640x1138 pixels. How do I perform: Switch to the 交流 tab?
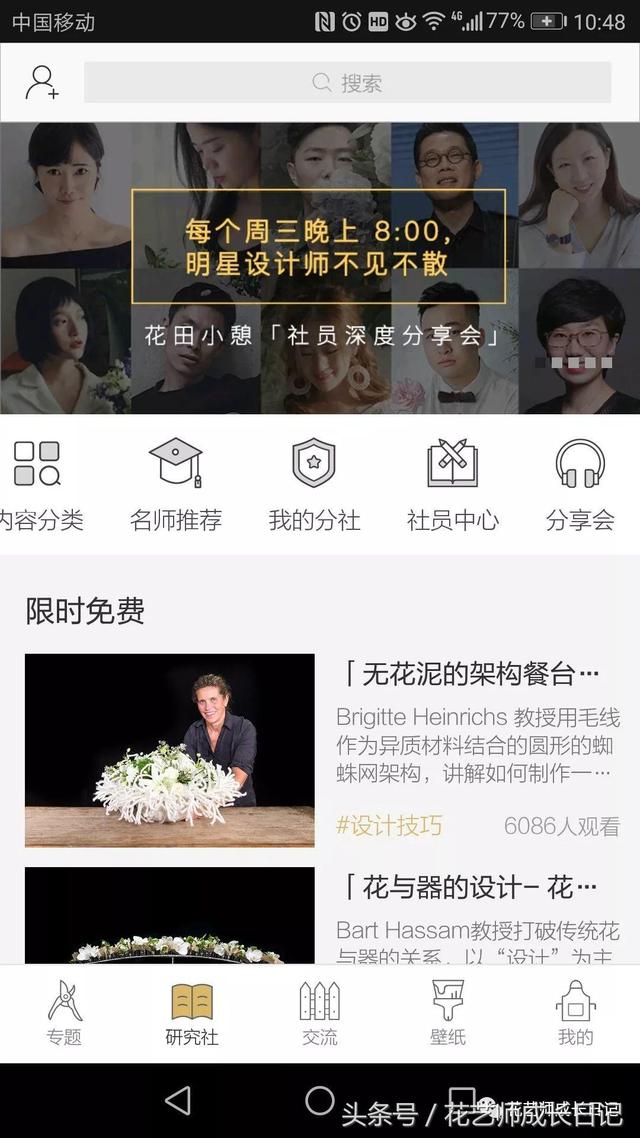(x=320, y=1012)
